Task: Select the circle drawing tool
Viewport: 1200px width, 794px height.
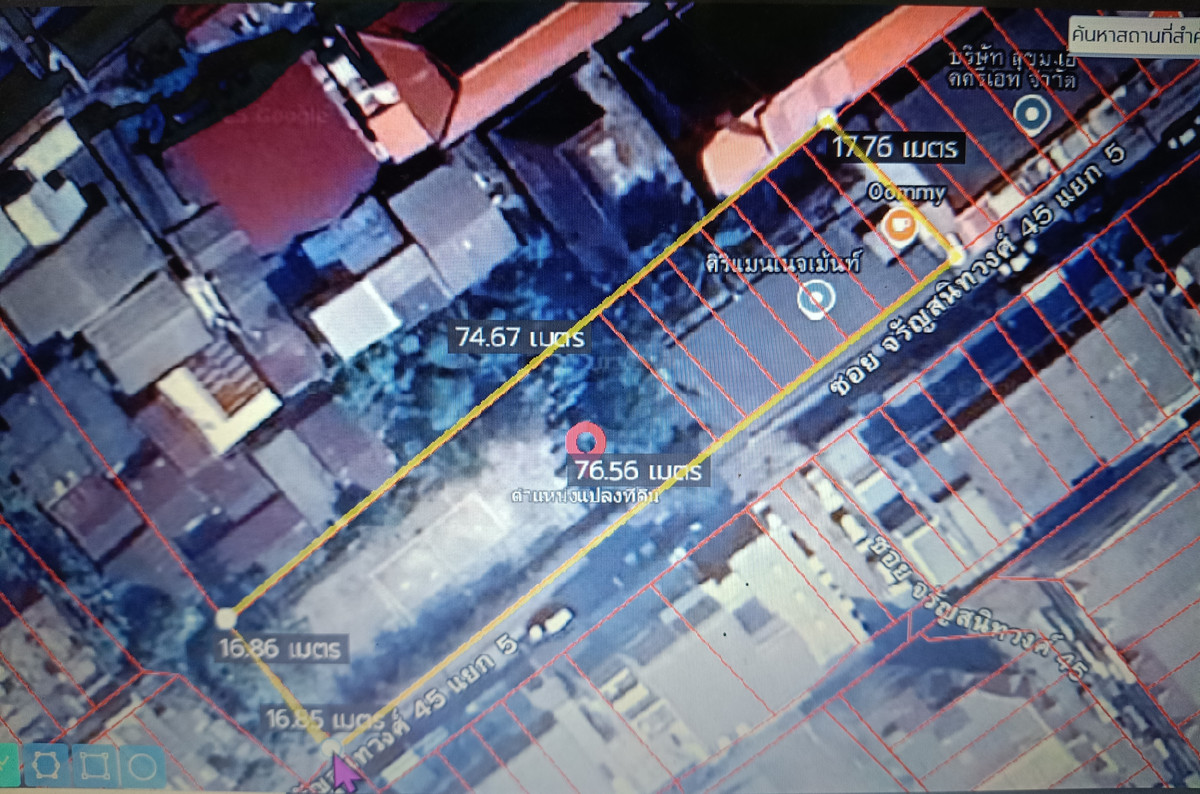Action: tap(143, 767)
